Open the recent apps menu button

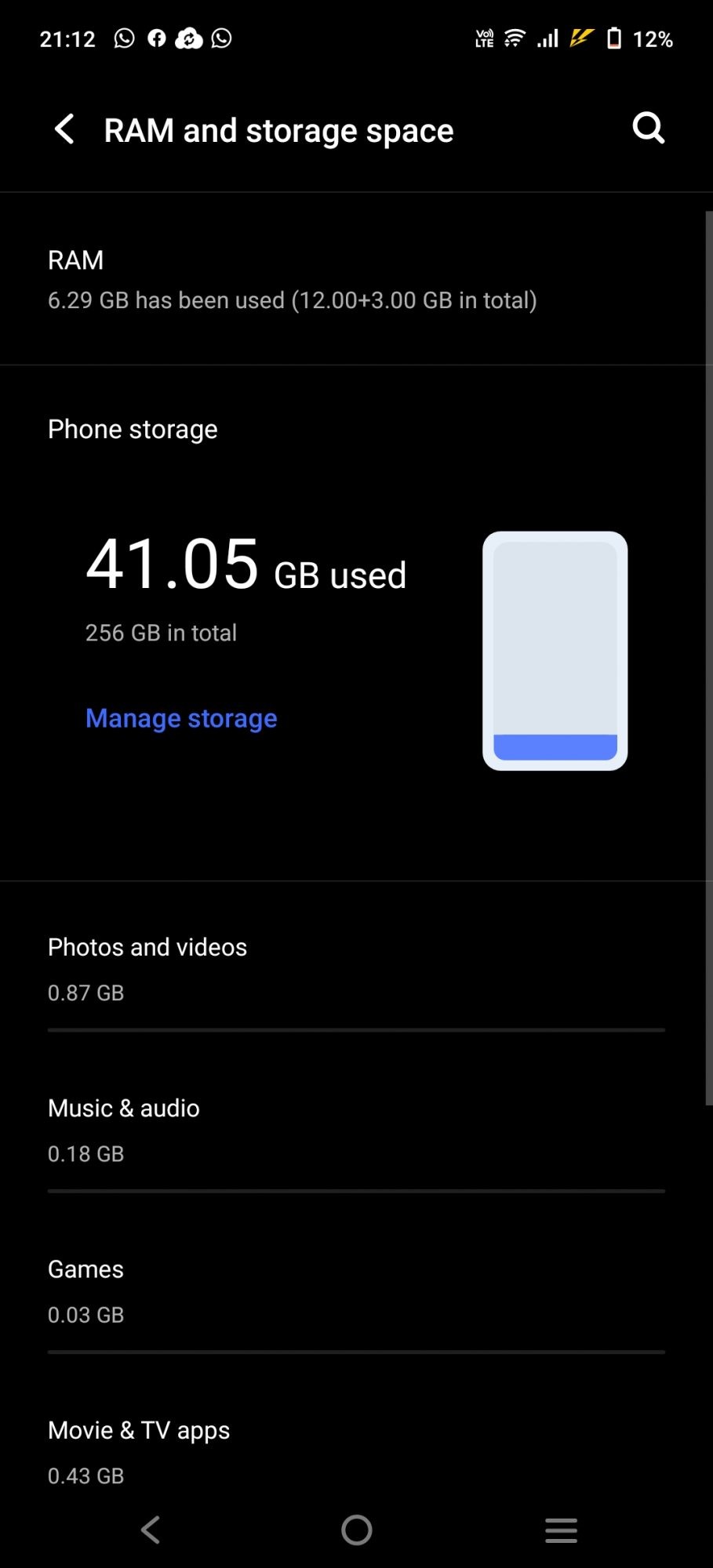(561, 1530)
